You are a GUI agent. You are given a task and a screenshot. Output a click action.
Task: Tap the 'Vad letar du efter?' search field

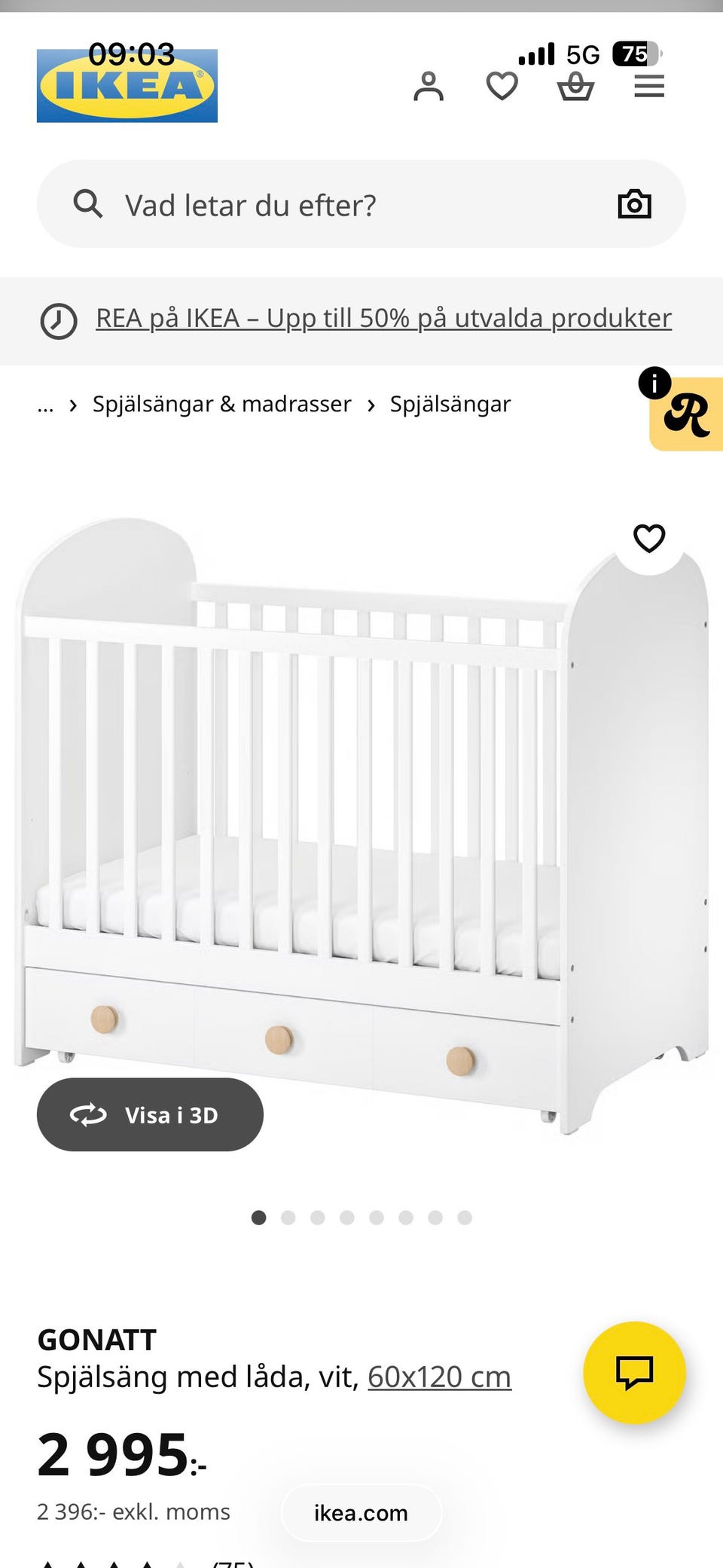tap(339, 205)
